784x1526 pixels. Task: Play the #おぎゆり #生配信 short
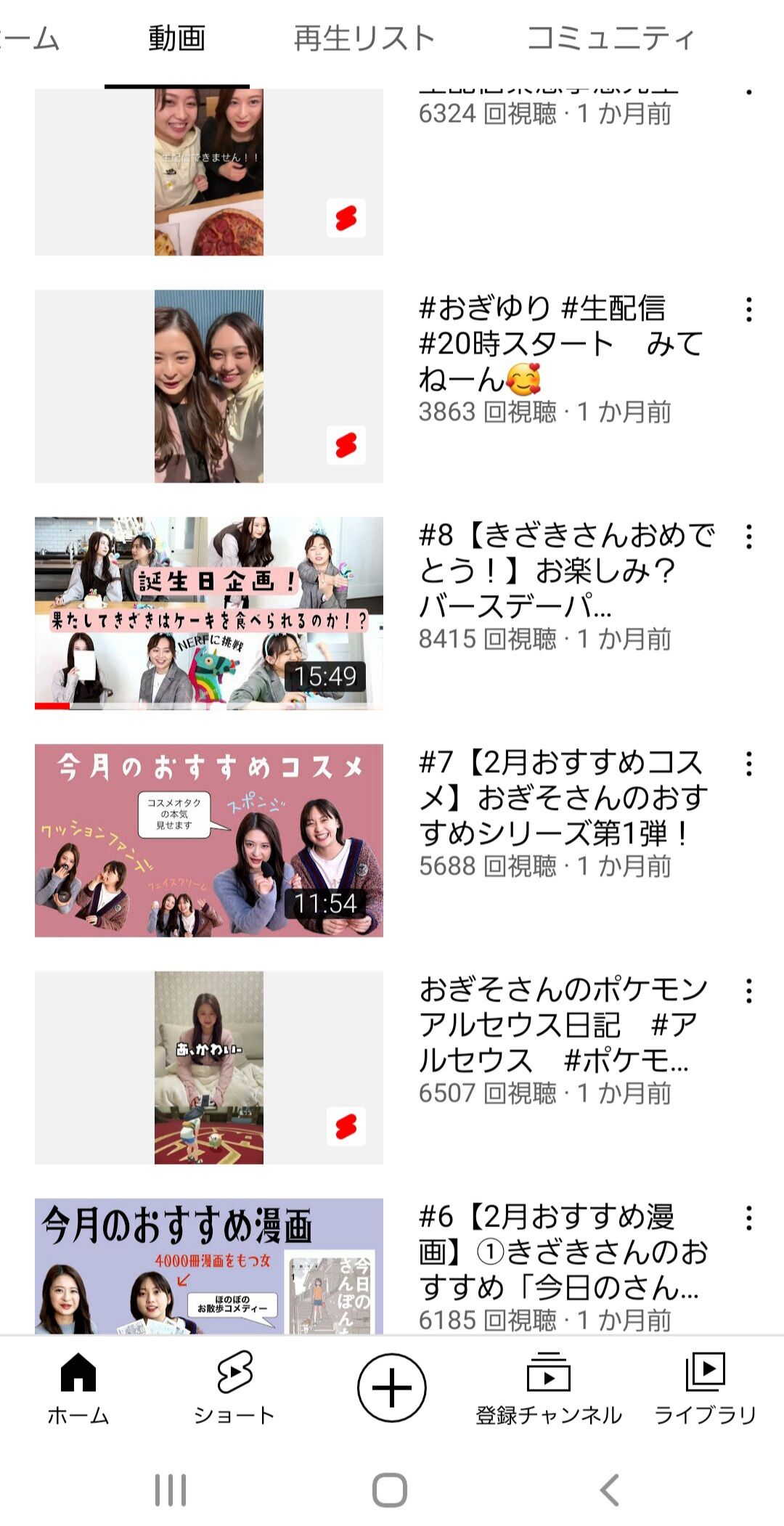click(209, 386)
